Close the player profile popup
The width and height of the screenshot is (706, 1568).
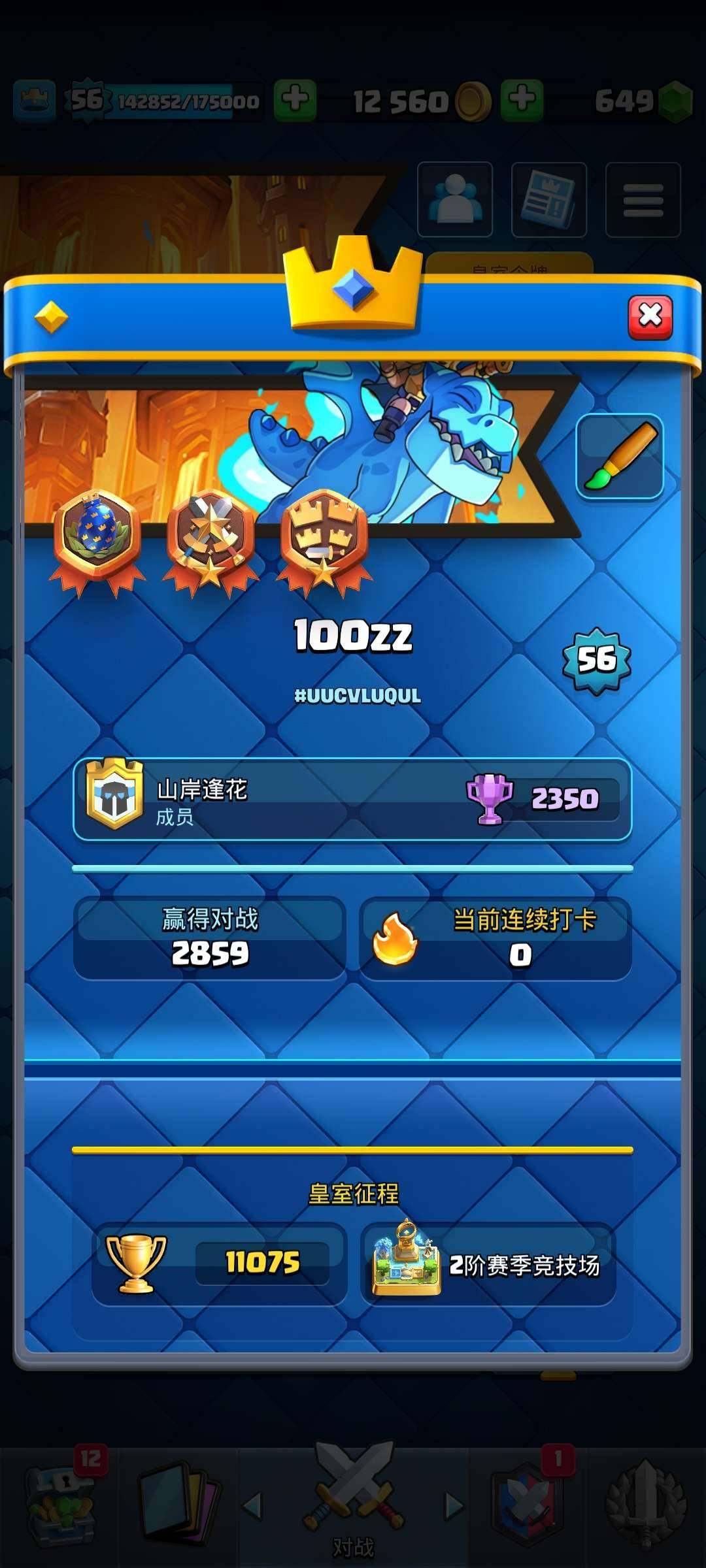(650, 318)
